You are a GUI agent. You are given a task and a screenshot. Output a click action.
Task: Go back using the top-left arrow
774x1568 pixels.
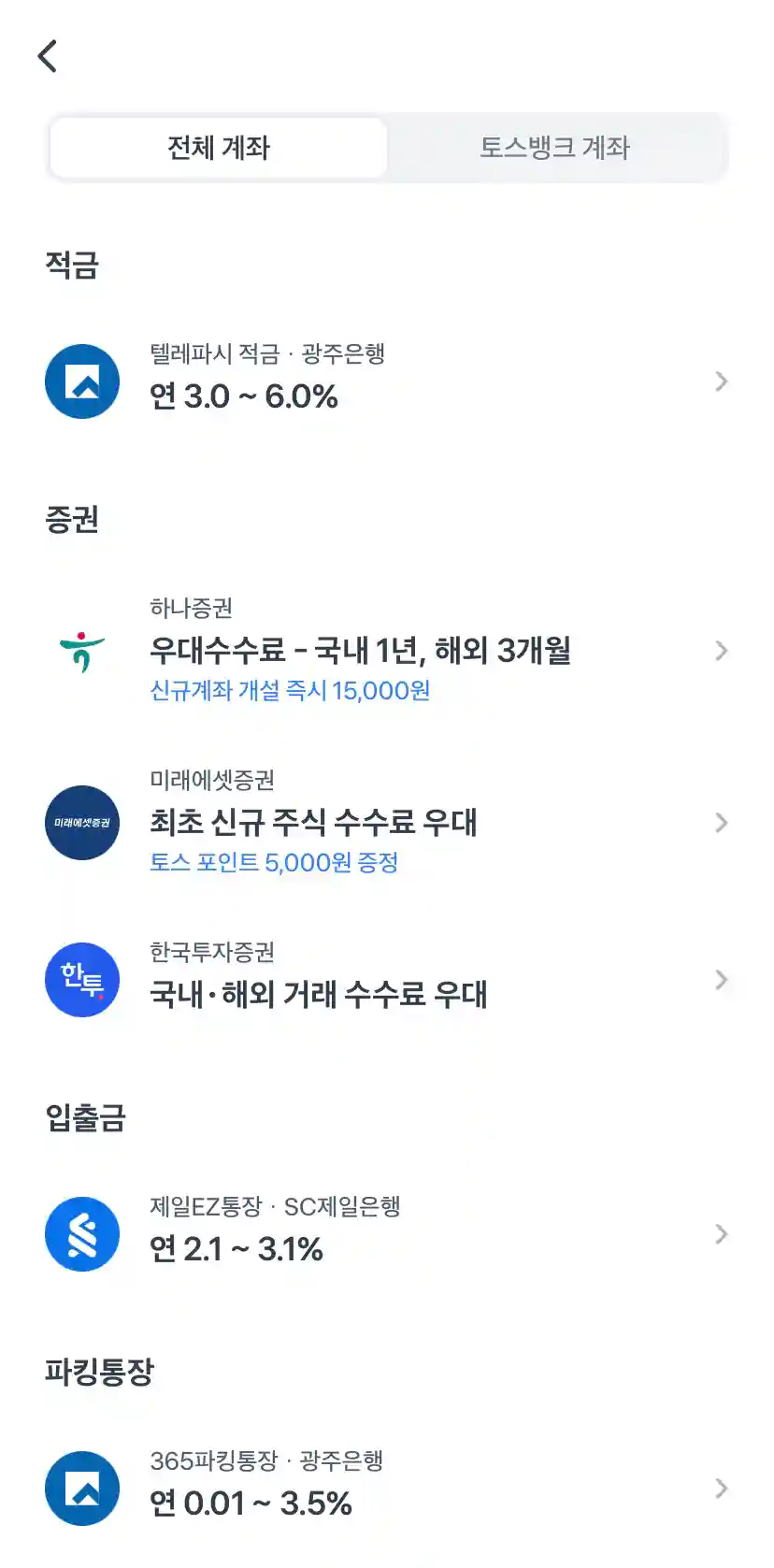coord(48,56)
